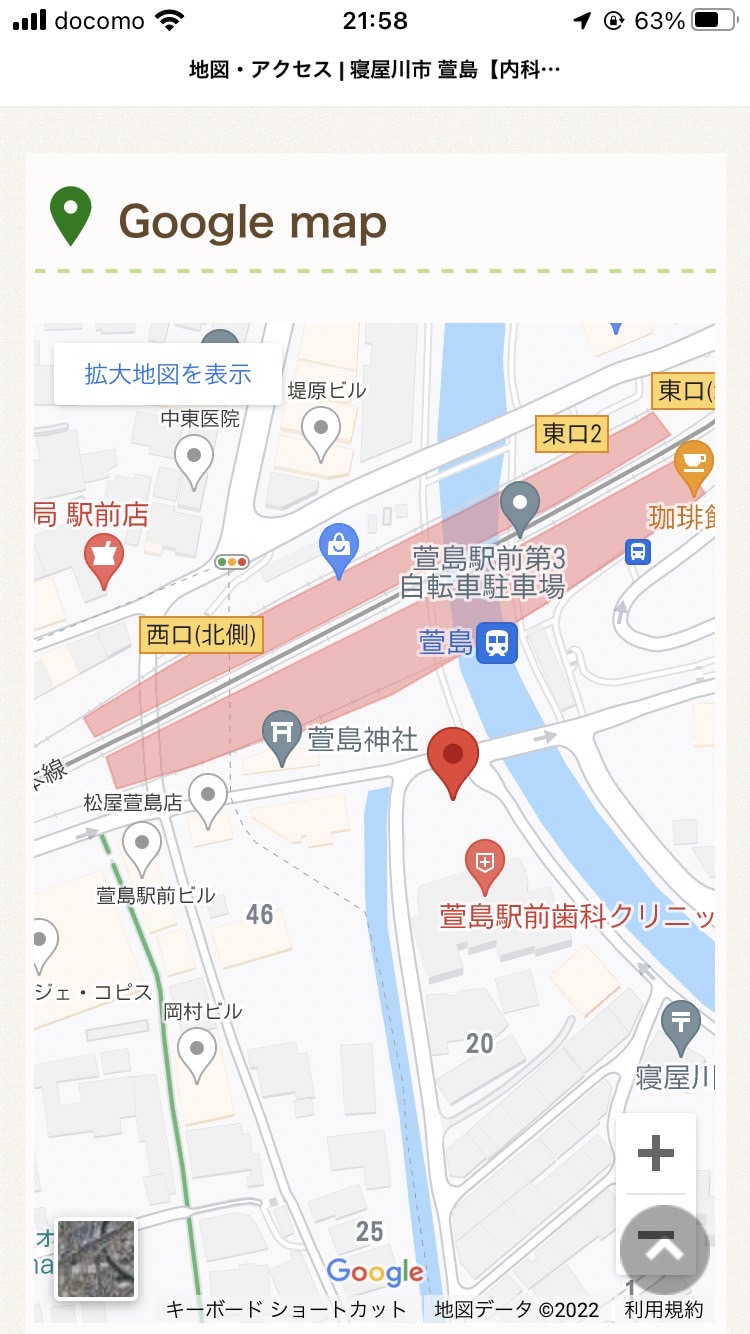This screenshot has height=1334, width=750.
Task: Open キーボード ショートカット link
Action: pos(286,1309)
